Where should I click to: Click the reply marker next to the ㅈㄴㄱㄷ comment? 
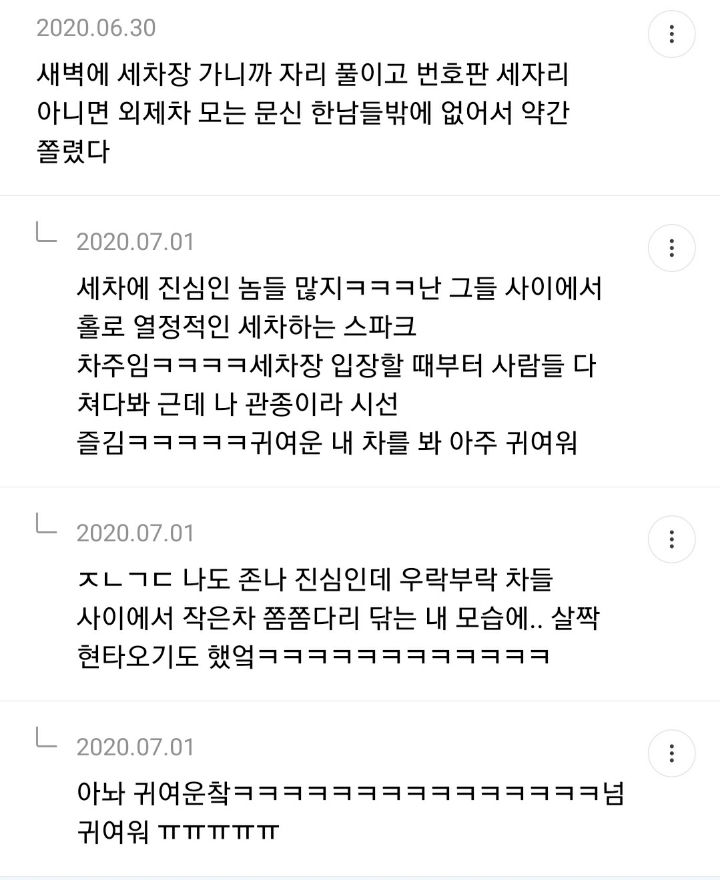(x=44, y=524)
